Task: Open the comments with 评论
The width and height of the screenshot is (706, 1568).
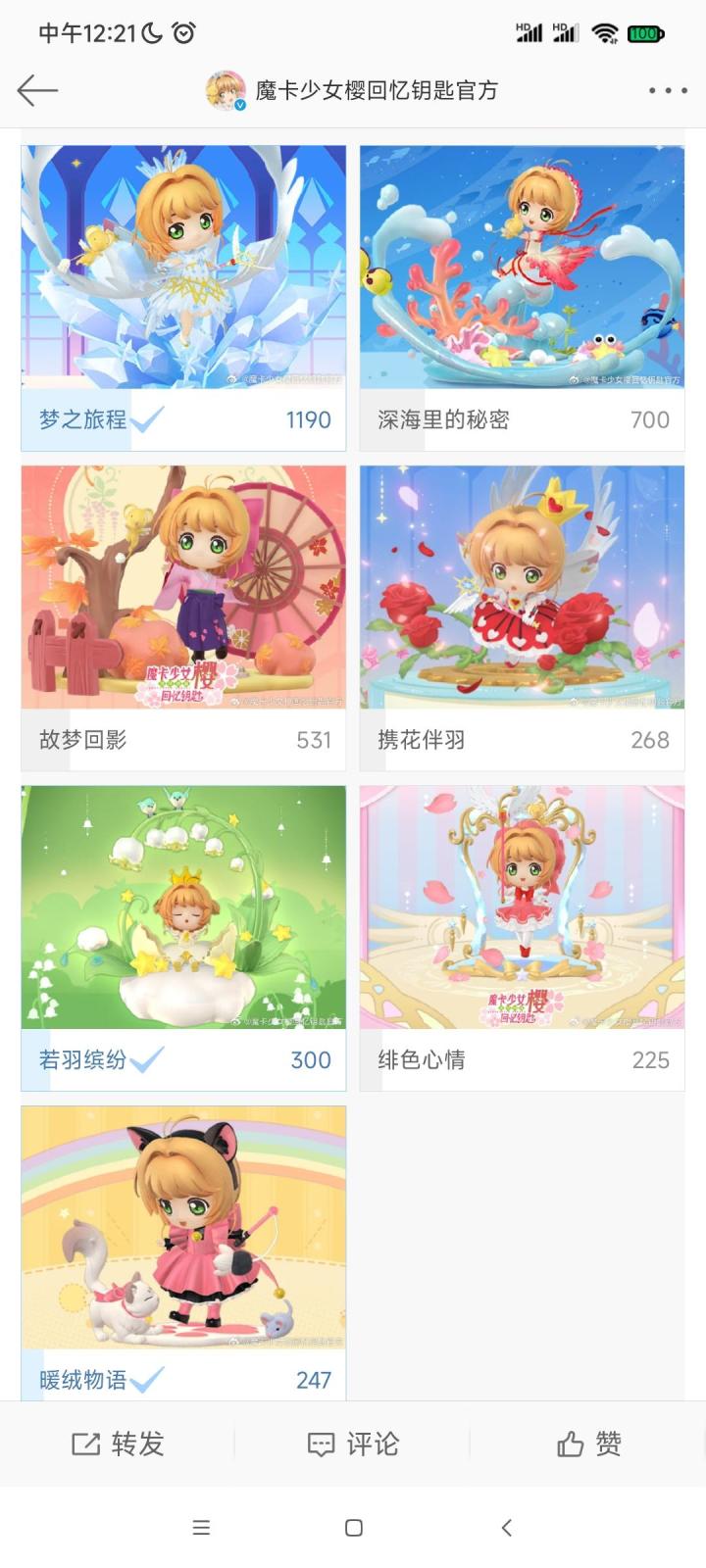Action: [353, 1444]
